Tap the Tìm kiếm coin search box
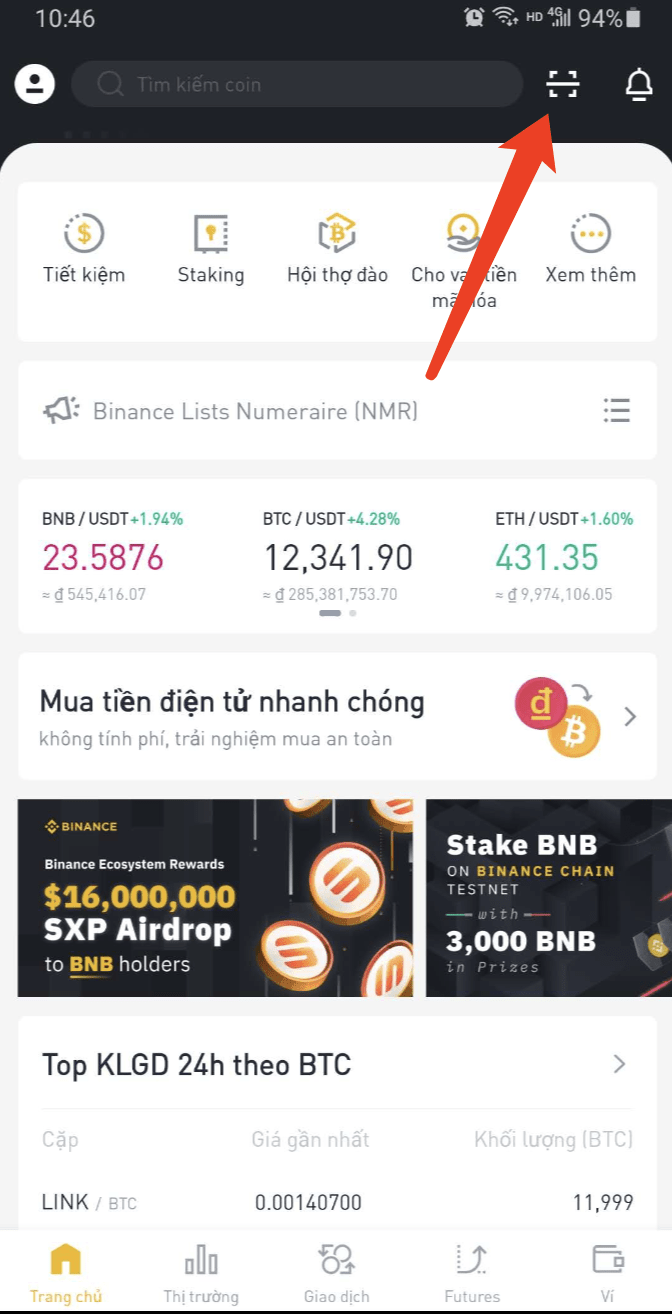 coord(297,84)
